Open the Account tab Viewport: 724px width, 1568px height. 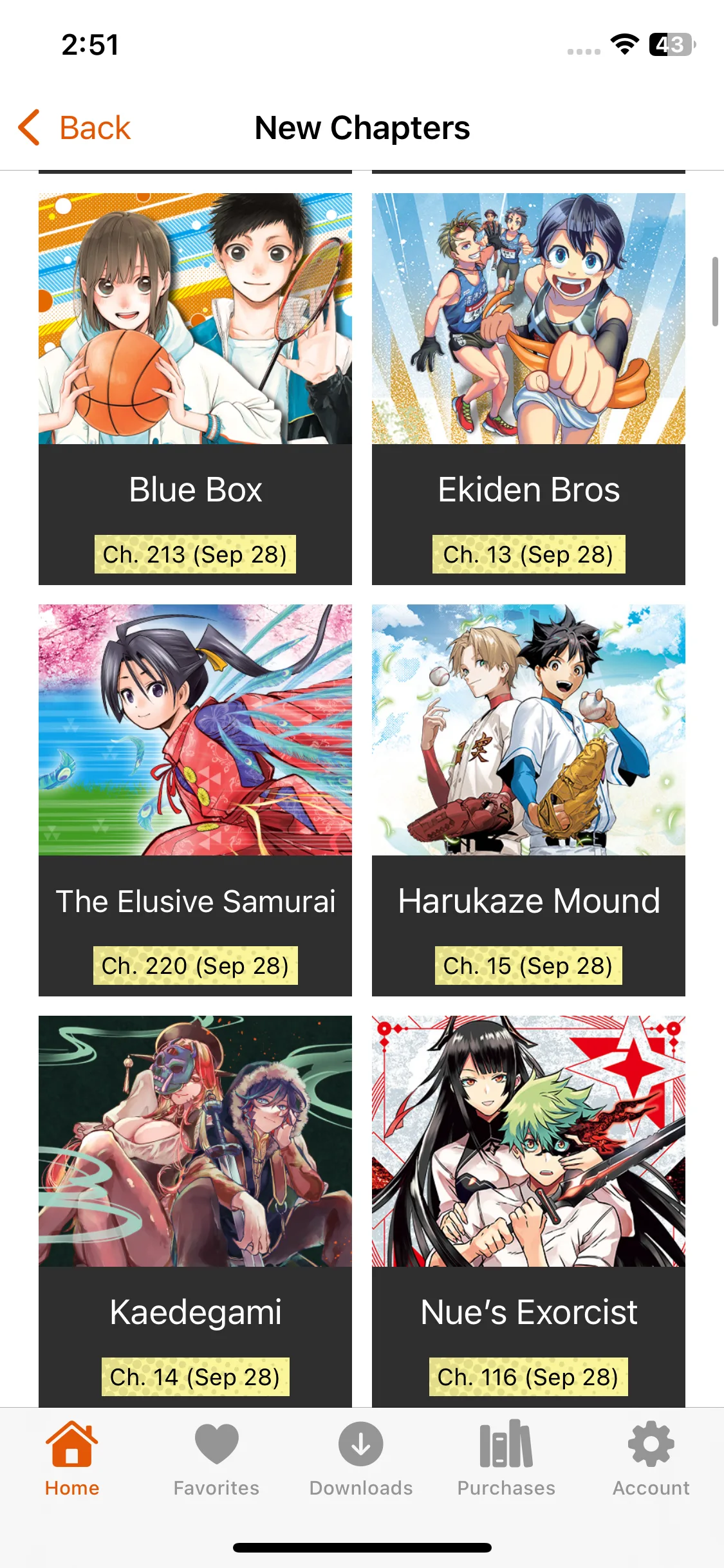tap(651, 1459)
